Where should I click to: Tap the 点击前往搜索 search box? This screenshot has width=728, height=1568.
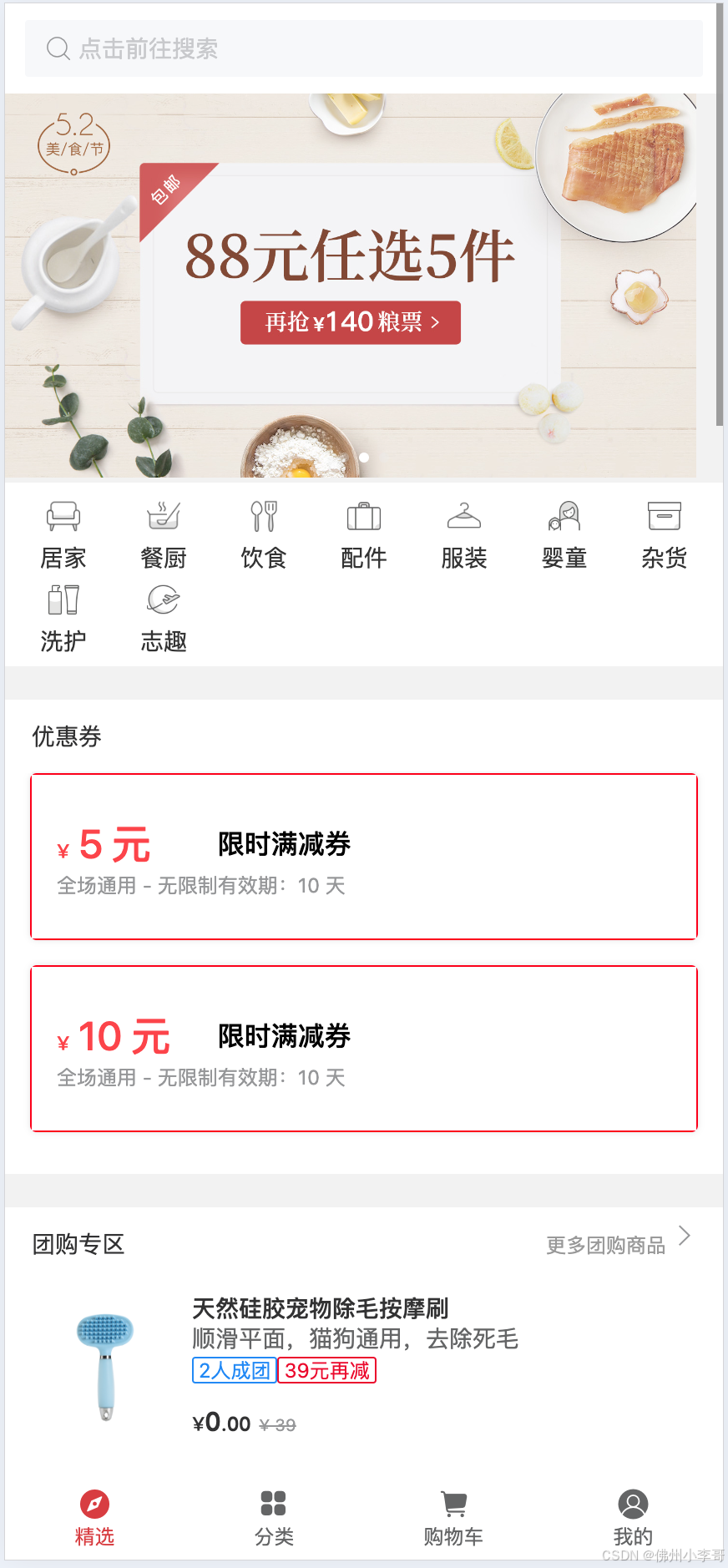tap(363, 48)
